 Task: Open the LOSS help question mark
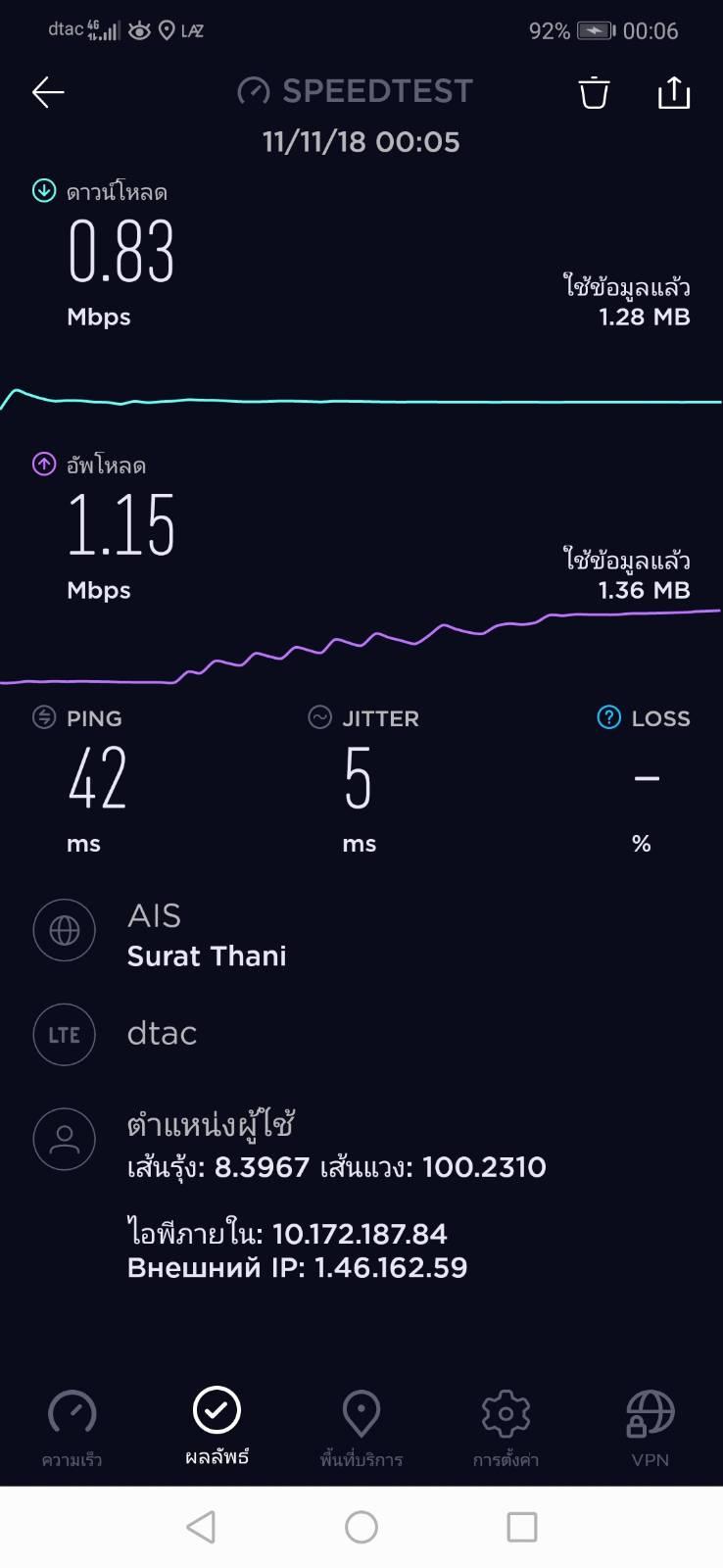pos(608,717)
